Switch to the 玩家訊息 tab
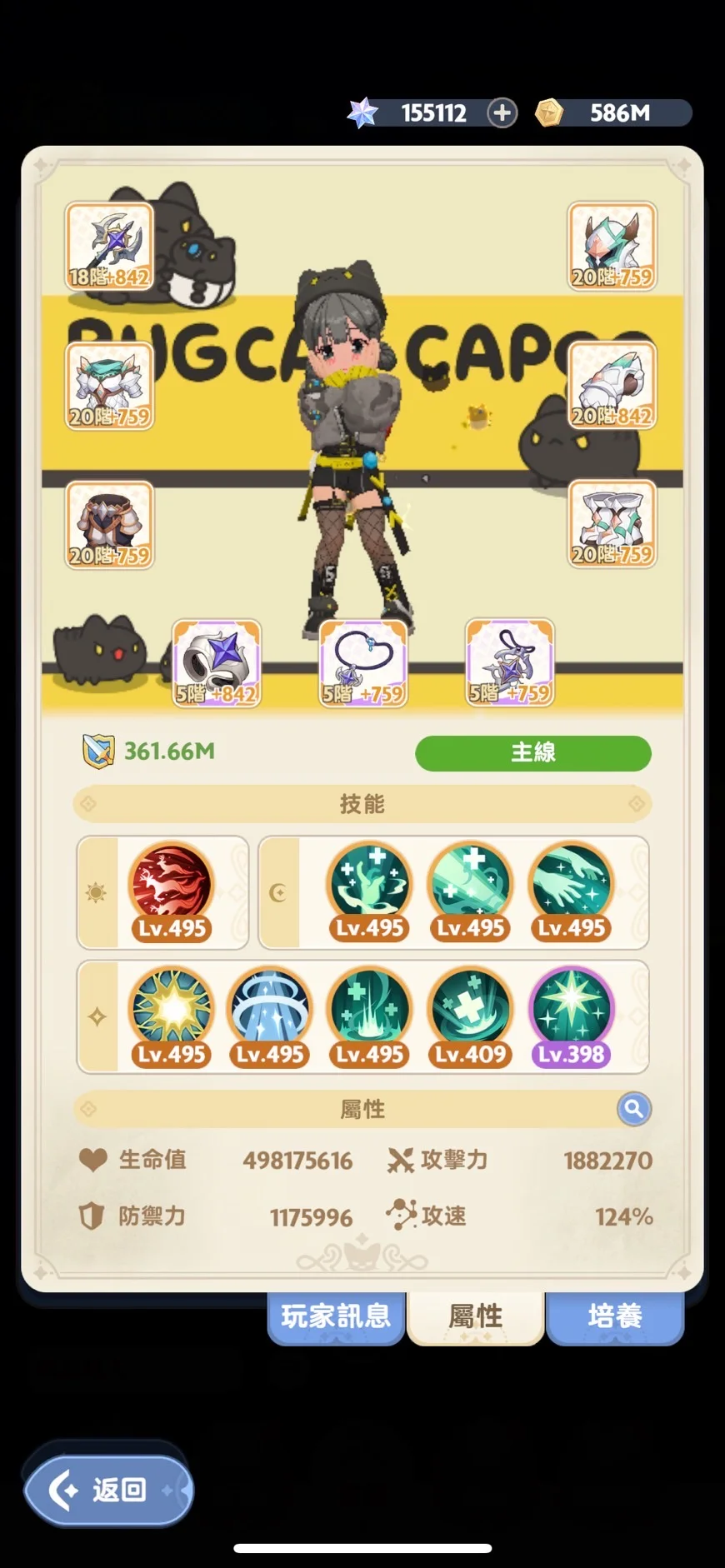 pyautogui.click(x=336, y=1316)
